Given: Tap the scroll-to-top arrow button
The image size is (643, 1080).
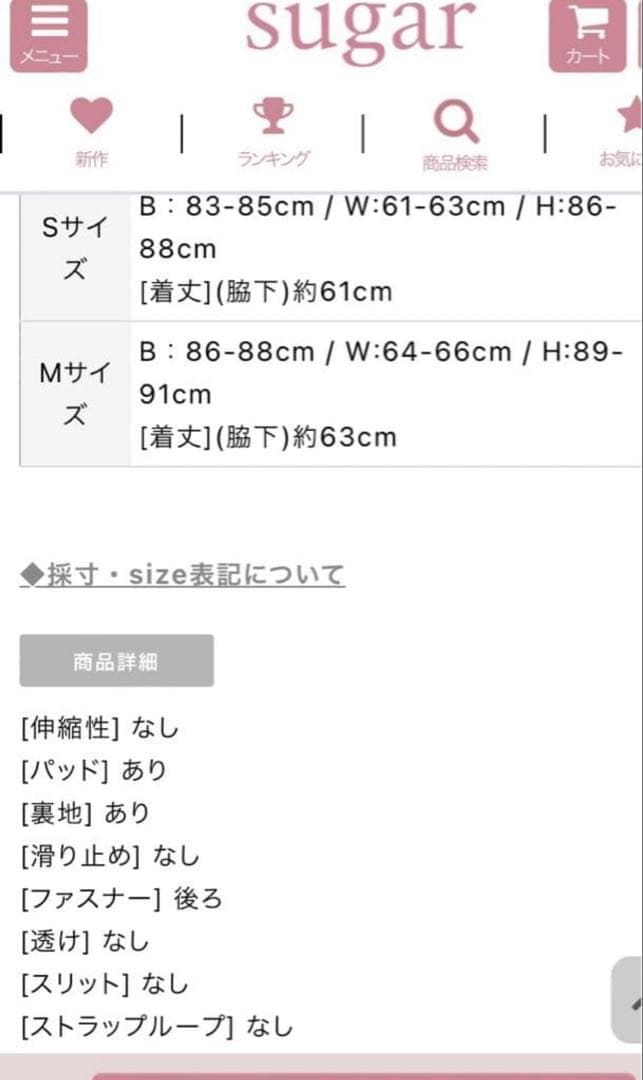Looking at the screenshot, I should pos(630,1000).
